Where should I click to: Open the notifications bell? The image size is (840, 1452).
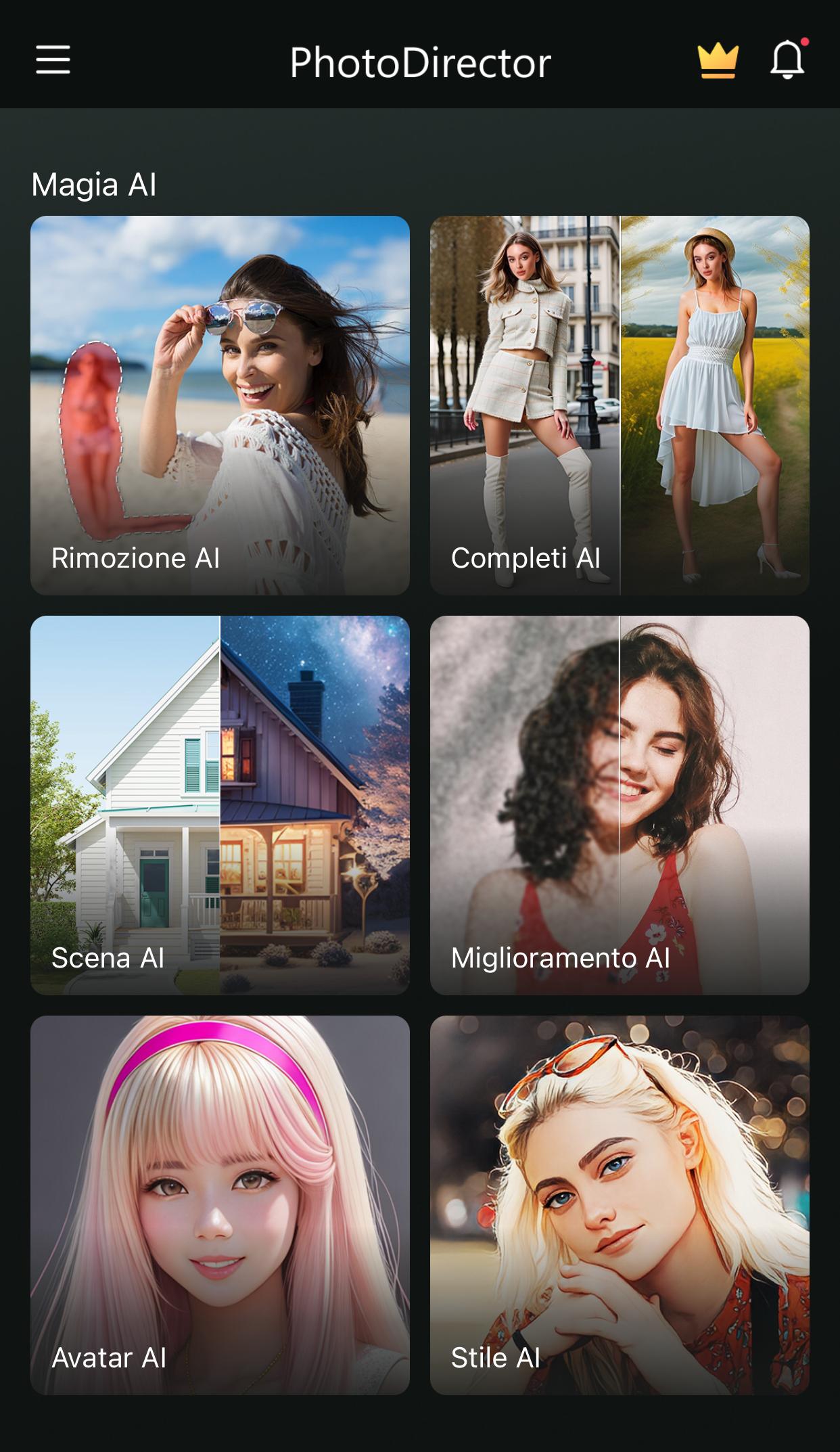(788, 60)
